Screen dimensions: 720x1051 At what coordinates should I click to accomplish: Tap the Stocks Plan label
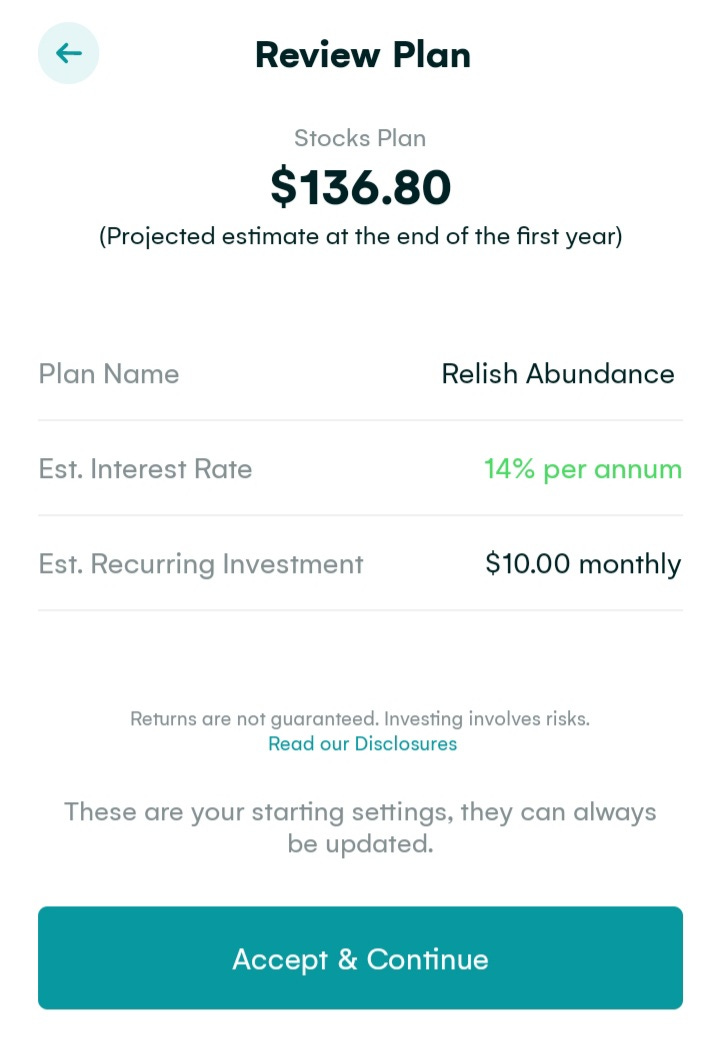[x=359, y=138]
